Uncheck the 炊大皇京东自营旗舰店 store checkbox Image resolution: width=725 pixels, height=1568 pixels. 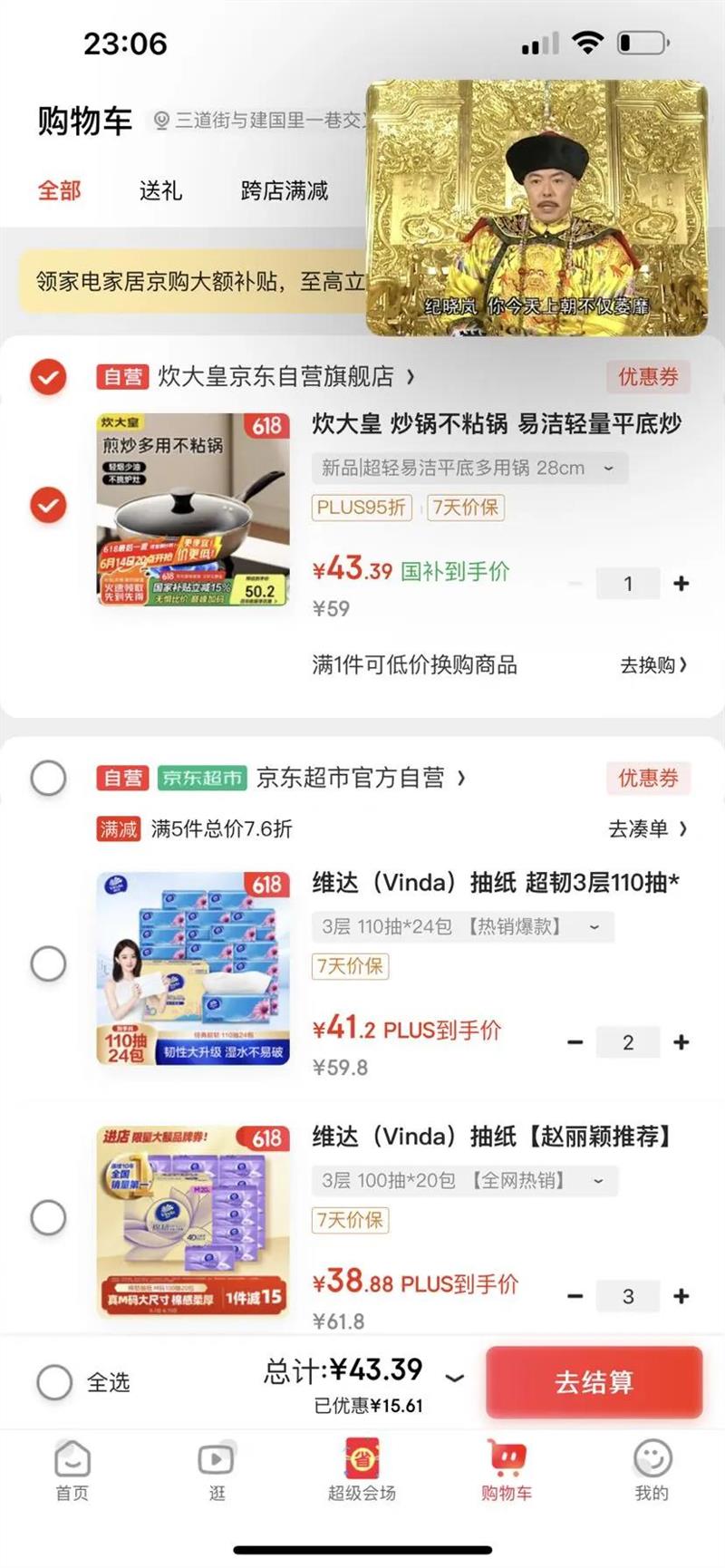(49, 377)
